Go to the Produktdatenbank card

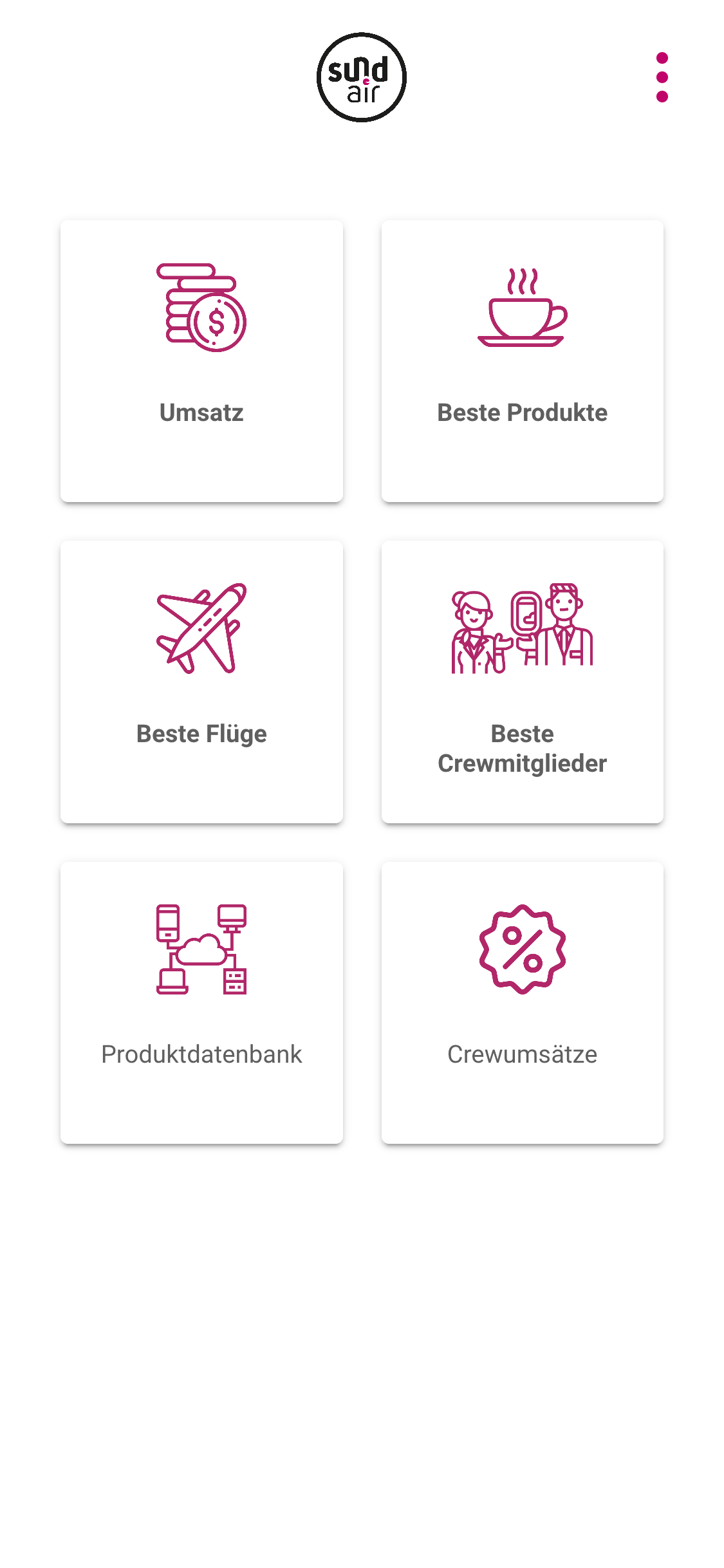point(201,1002)
